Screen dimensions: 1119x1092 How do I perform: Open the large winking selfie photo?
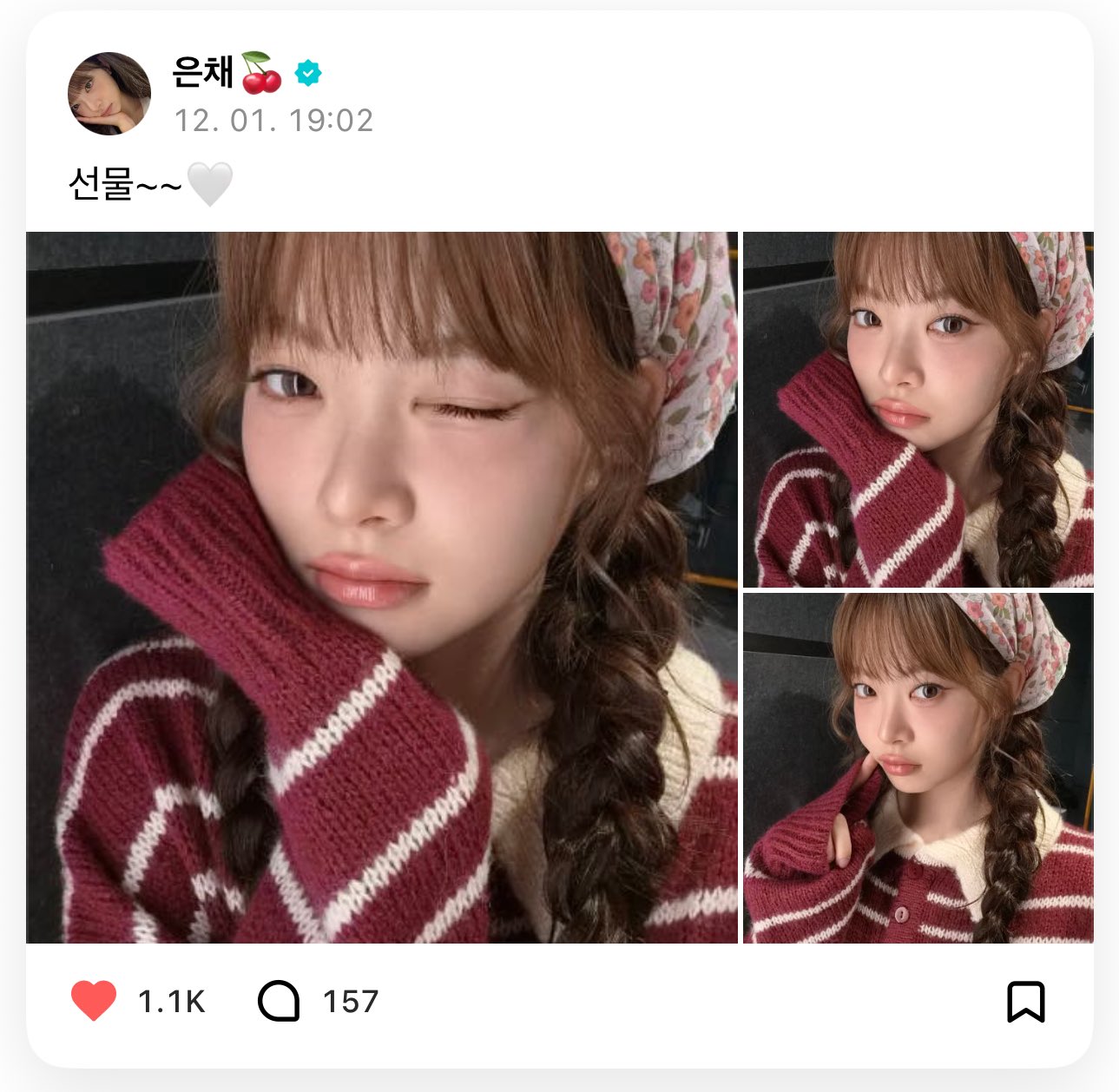pyautogui.click(x=382, y=587)
